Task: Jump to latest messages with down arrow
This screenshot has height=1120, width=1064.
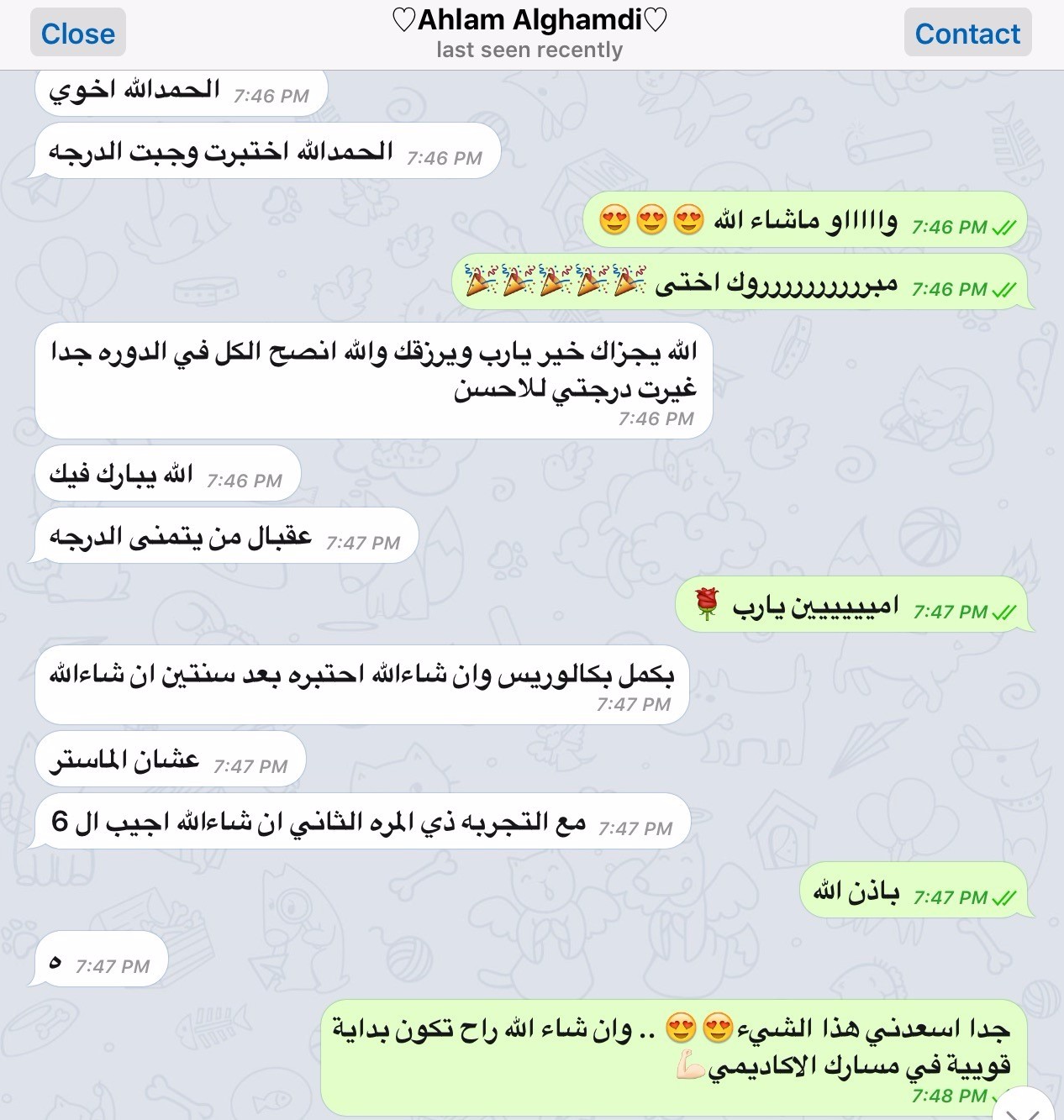Action: click(1023, 1109)
